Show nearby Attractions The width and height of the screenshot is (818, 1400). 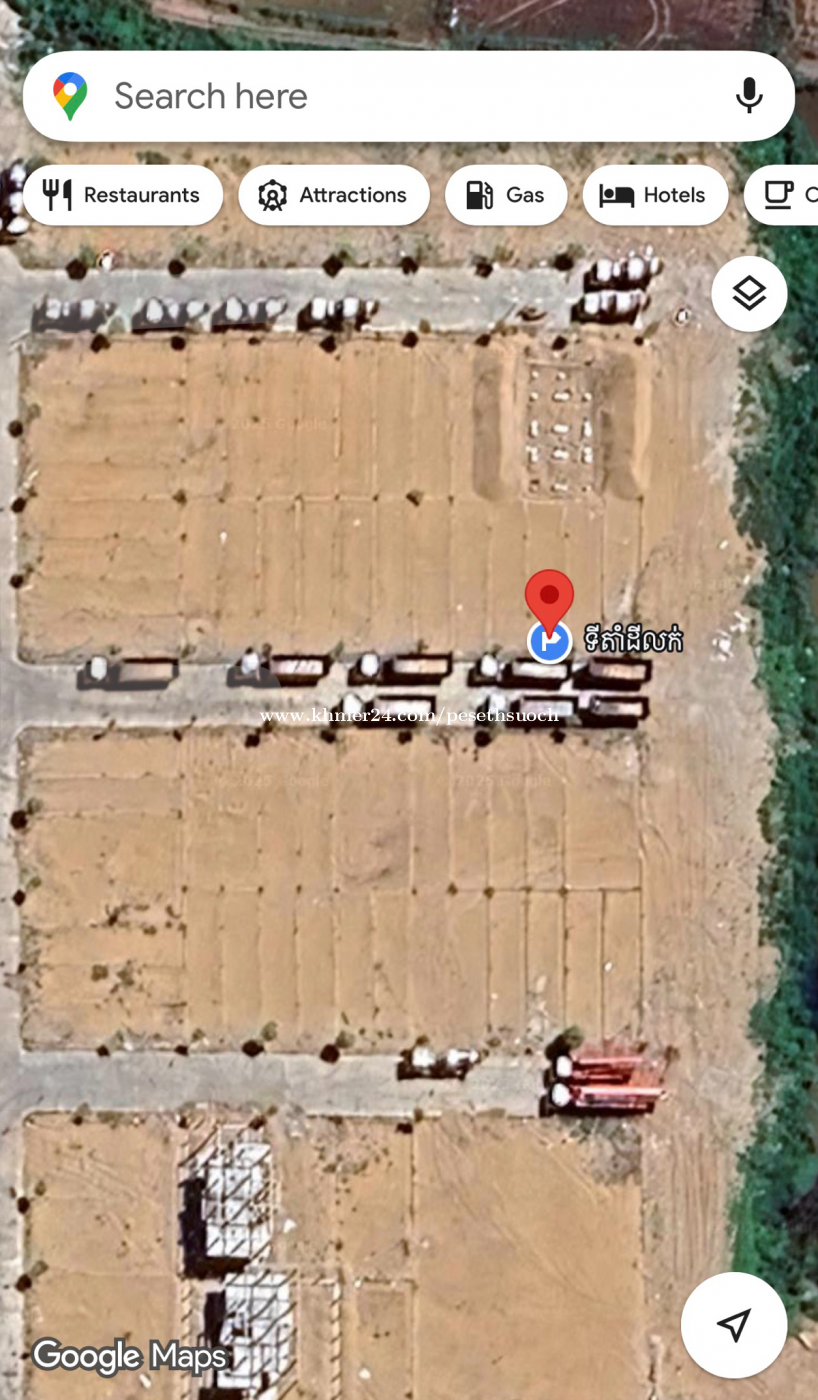(333, 195)
